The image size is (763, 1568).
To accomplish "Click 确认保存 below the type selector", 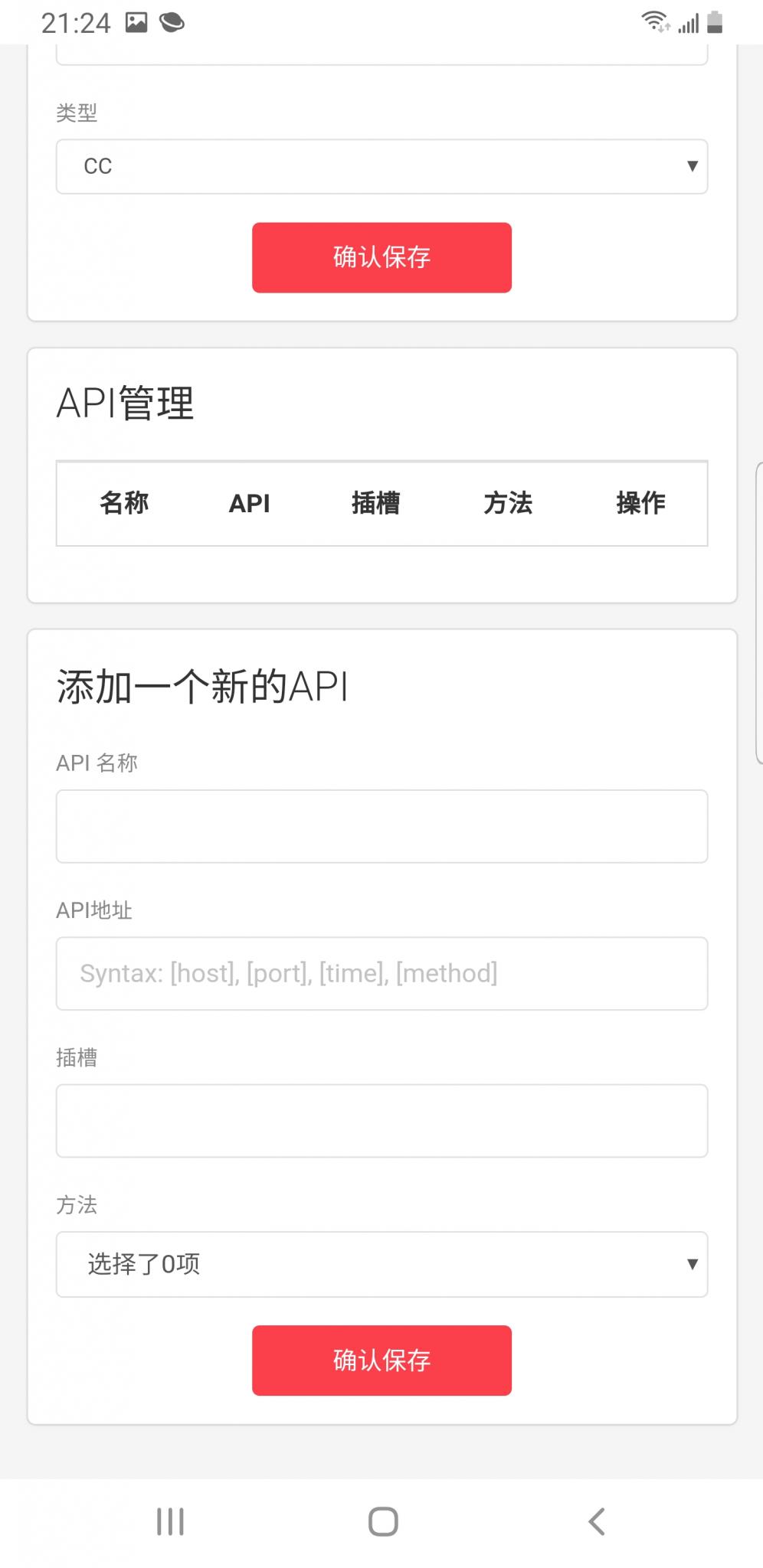I will pos(381,258).
